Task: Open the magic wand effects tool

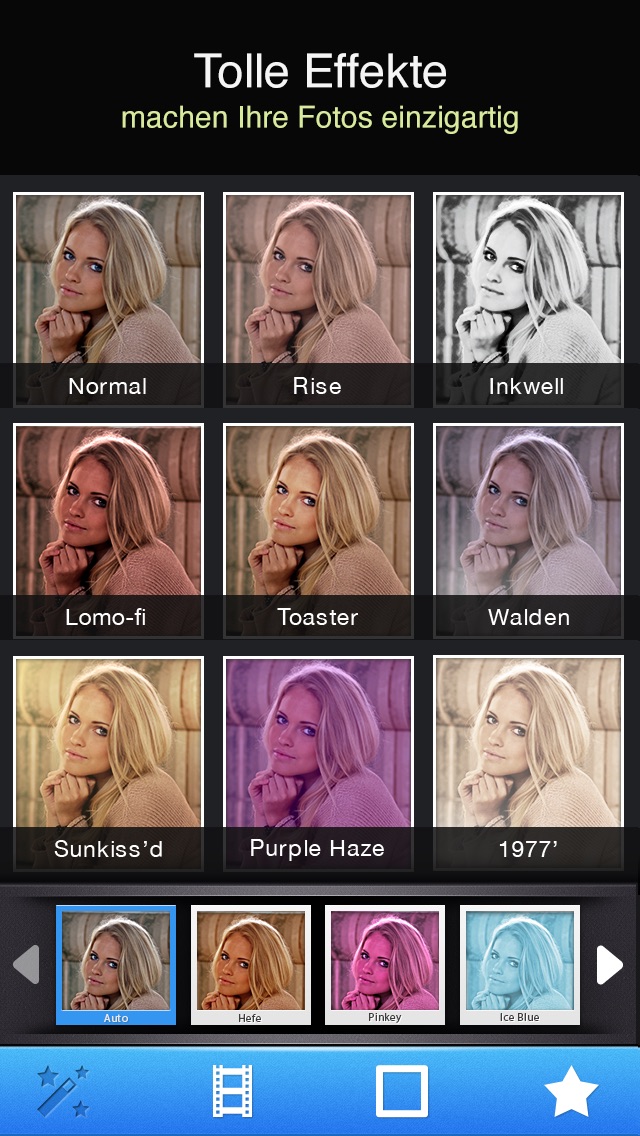Action: pos(64,1091)
